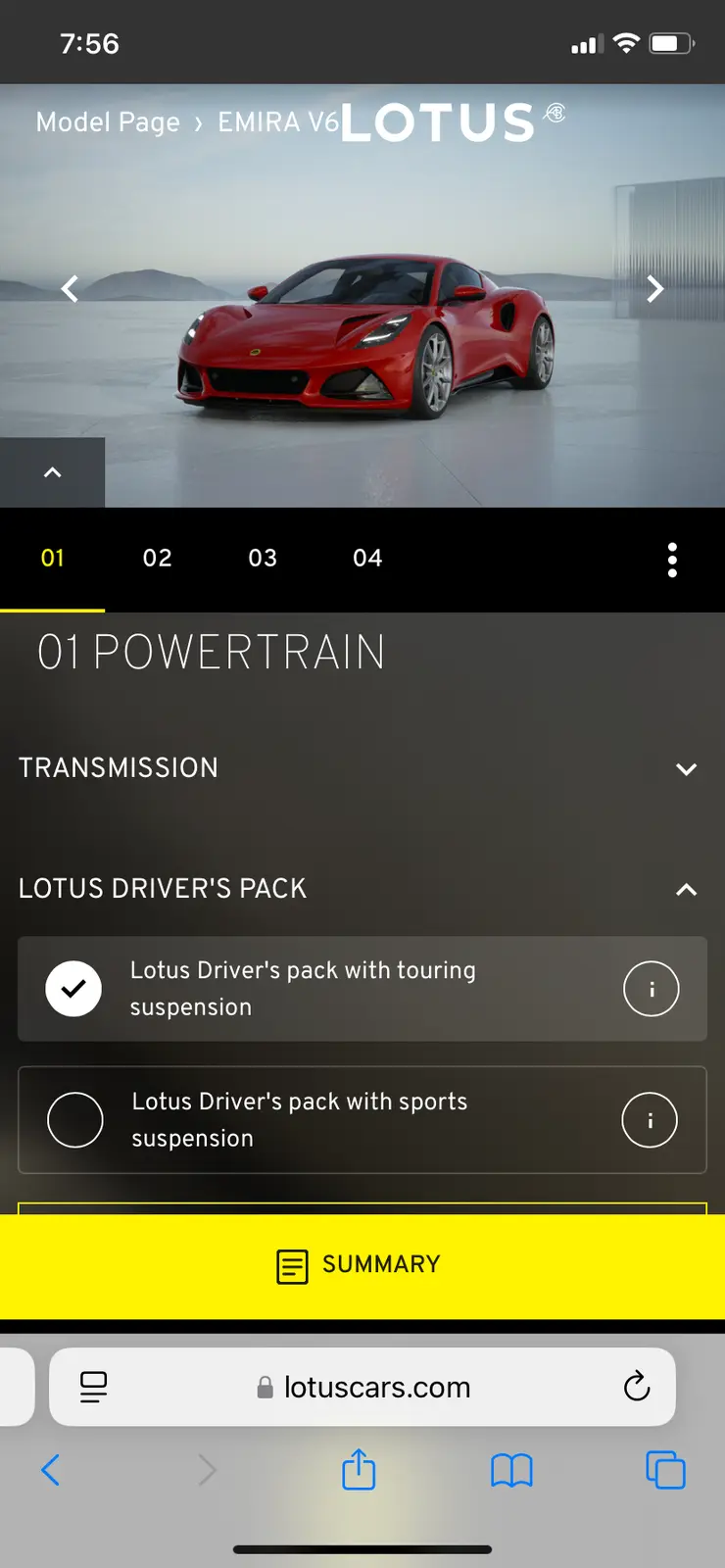Select step 01 Powertrain tab
The width and height of the screenshot is (725, 1568).
tap(53, 559)
